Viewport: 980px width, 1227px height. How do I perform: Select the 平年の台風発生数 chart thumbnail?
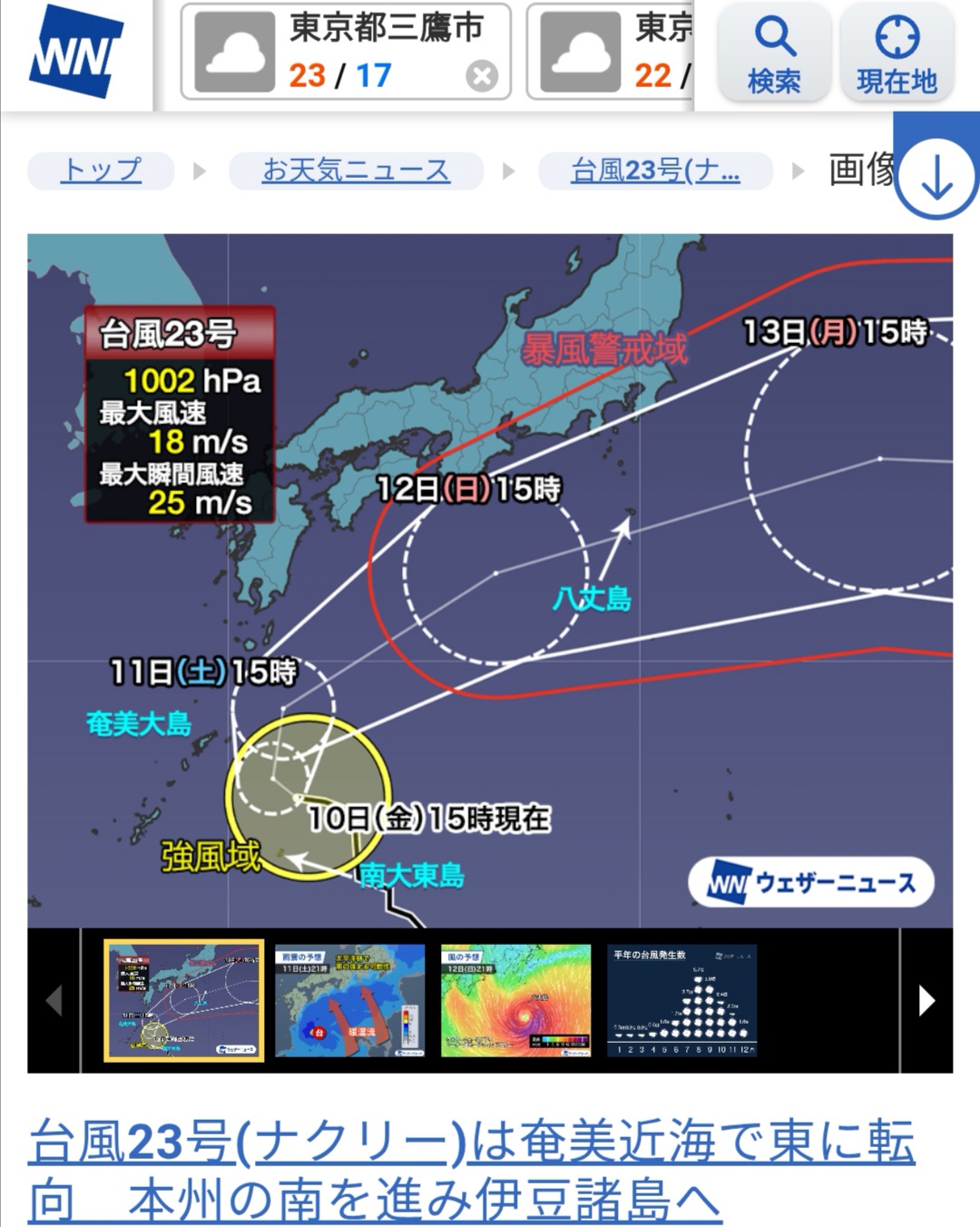pos(681,1000)
